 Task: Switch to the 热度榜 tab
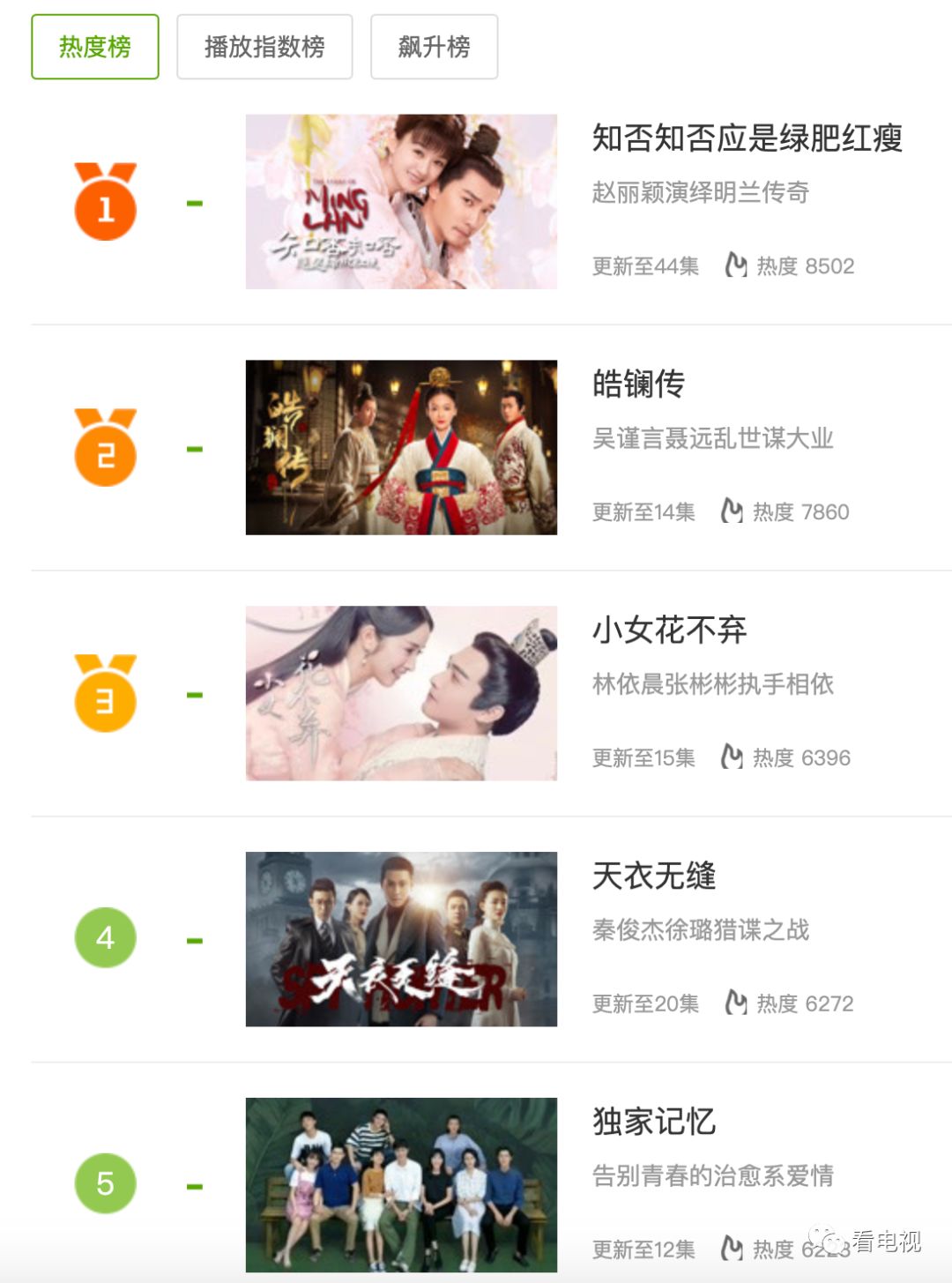pos(95,47)
